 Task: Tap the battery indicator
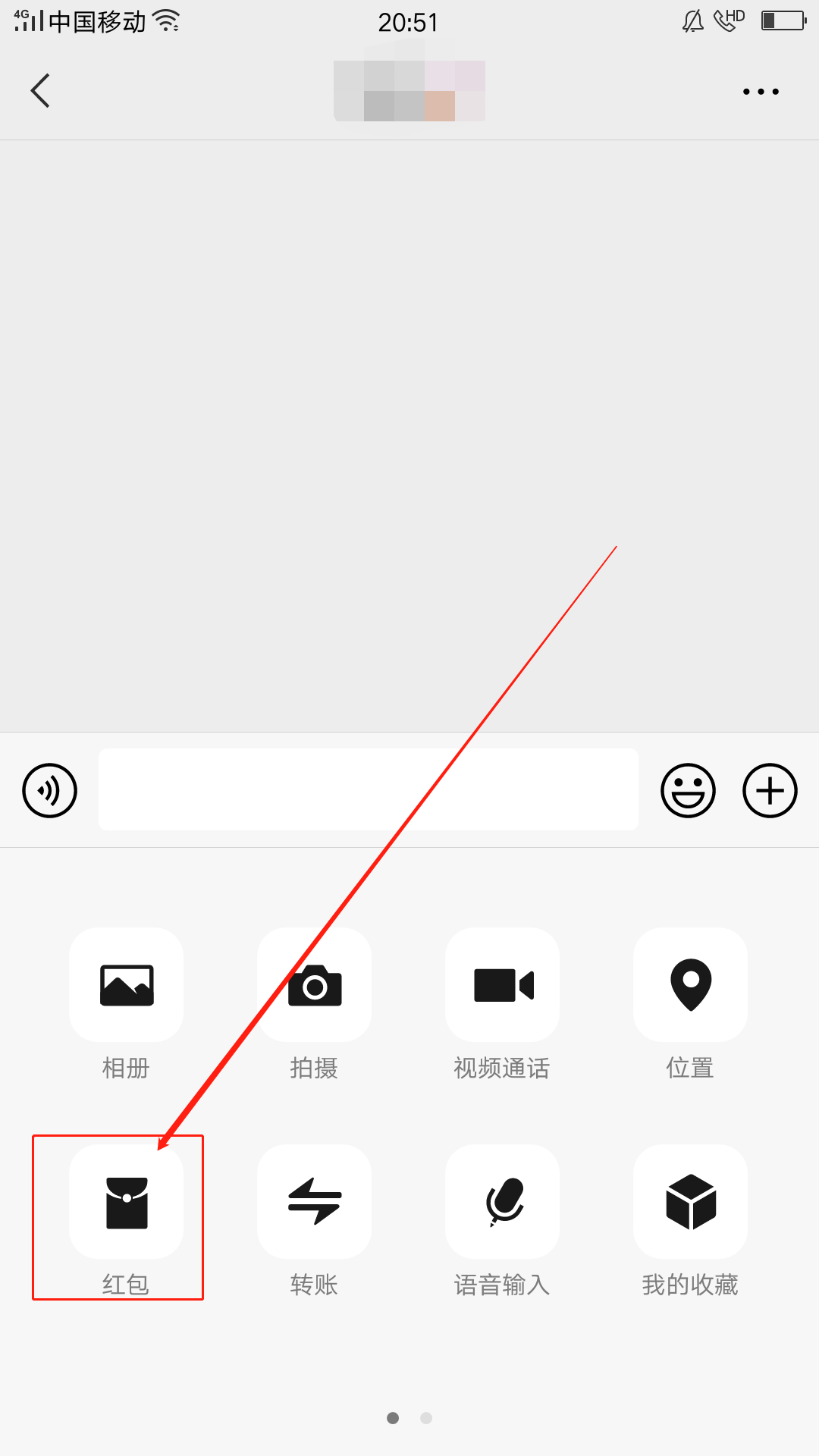(783, 20)
